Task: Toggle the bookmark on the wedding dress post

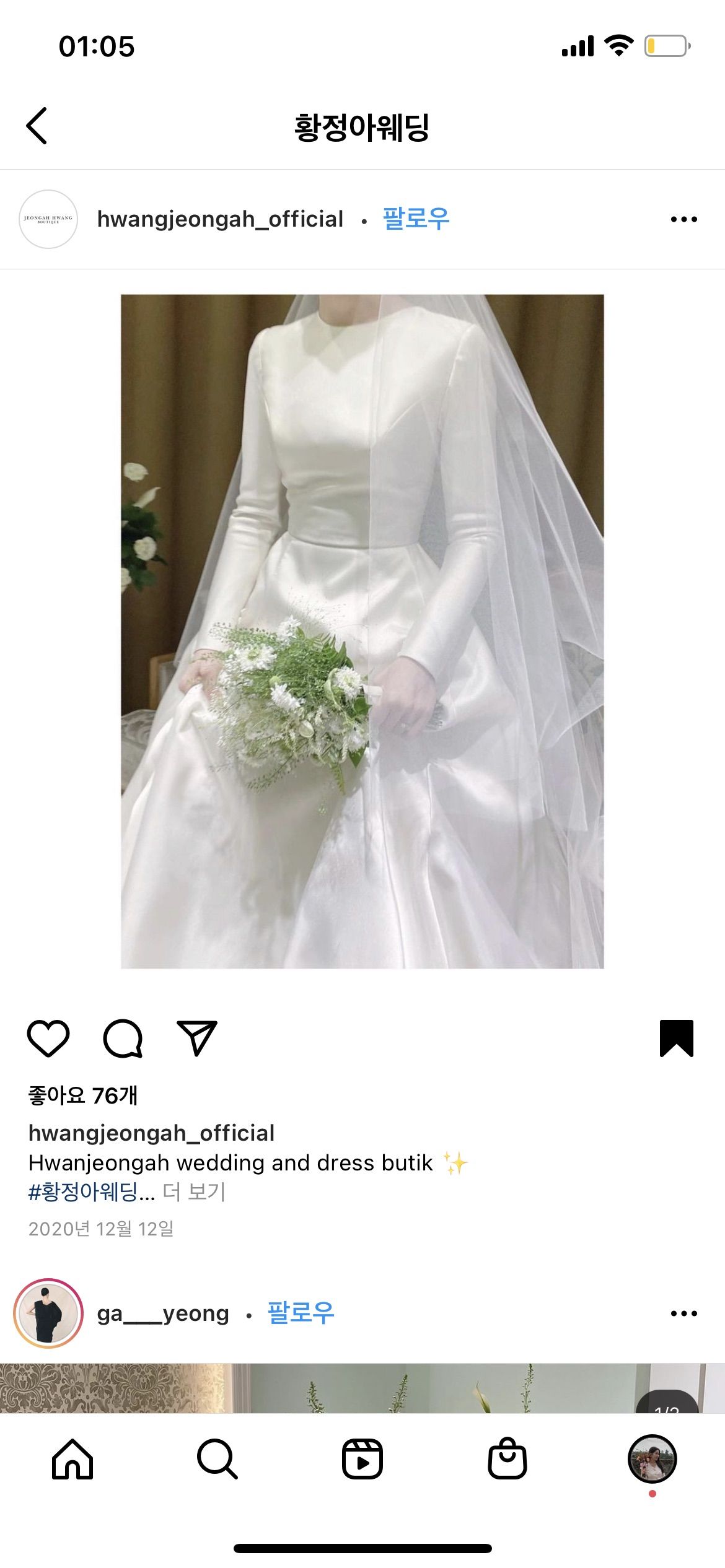Action: [x=676, y=1038]
